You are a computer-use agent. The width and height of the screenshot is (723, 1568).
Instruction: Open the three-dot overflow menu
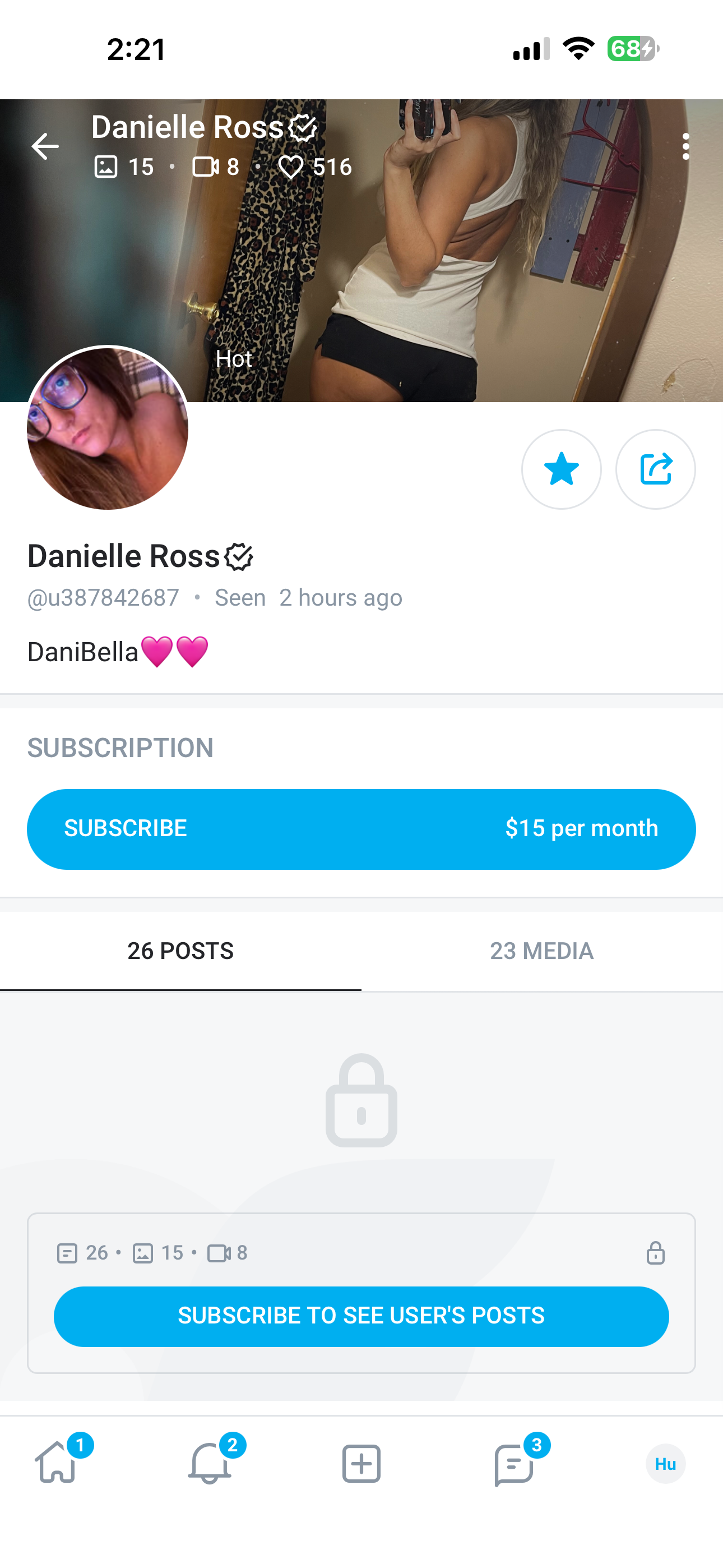686,147
